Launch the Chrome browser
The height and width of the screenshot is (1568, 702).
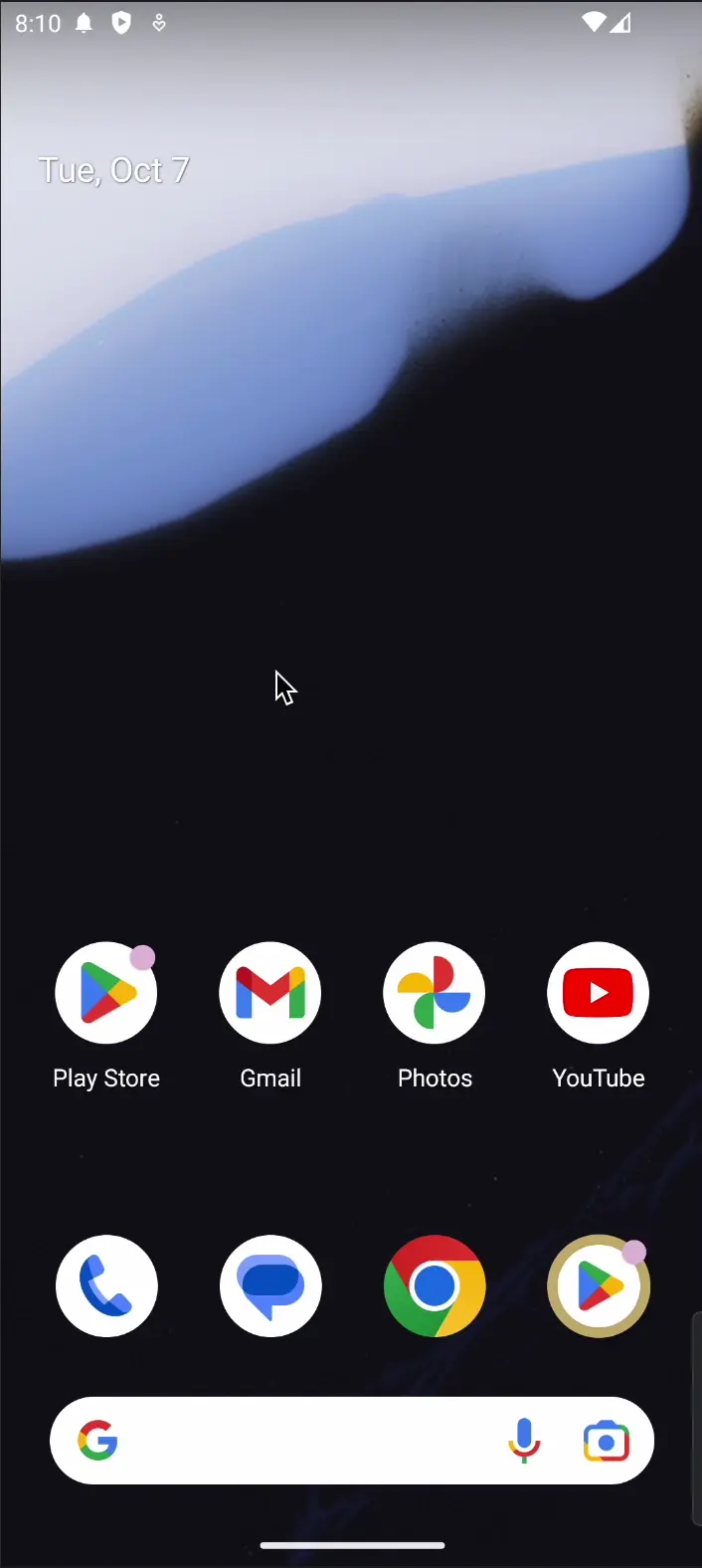pos(435,1285)
